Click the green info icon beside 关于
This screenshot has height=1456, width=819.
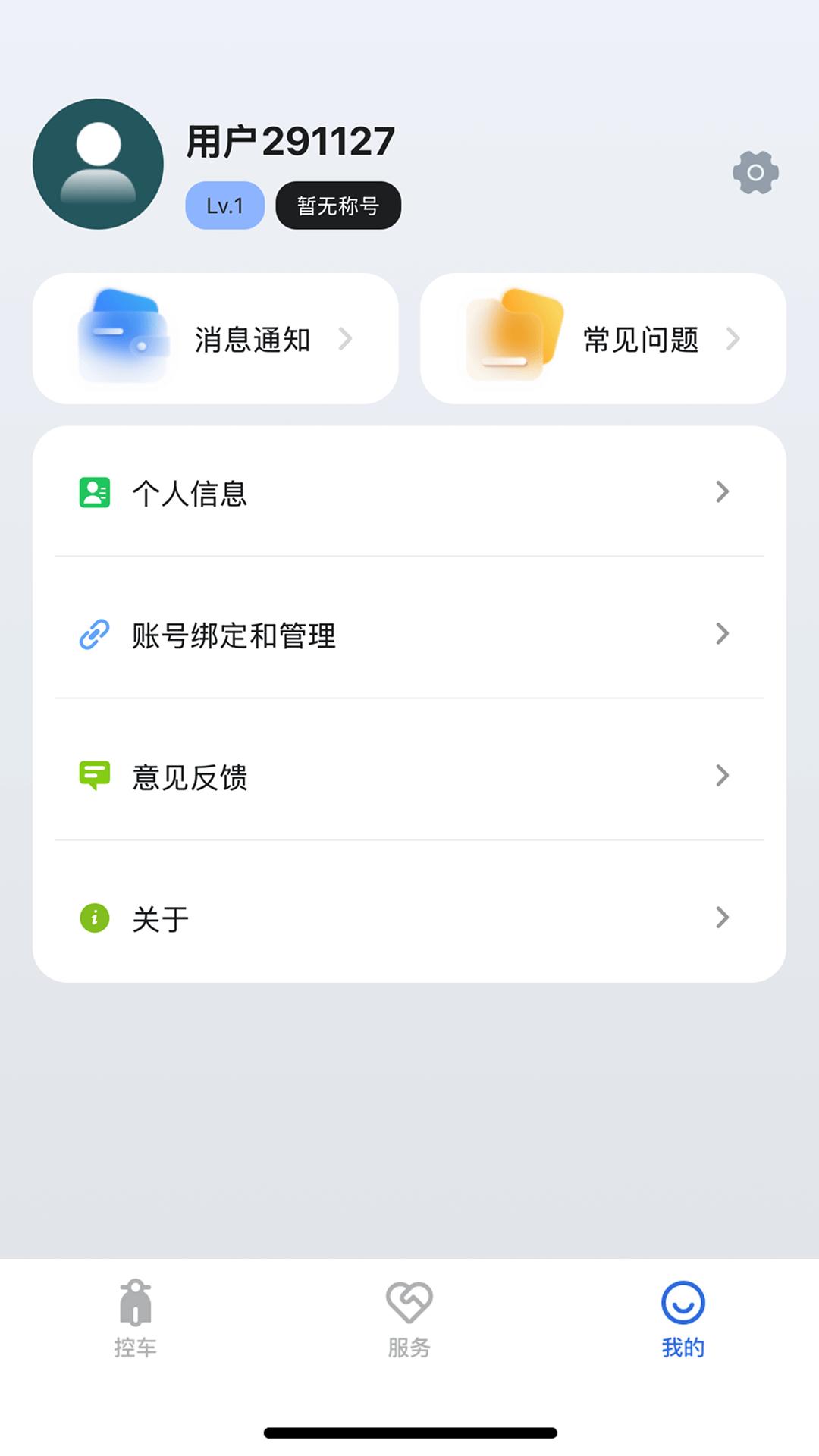tap(93, 918)
